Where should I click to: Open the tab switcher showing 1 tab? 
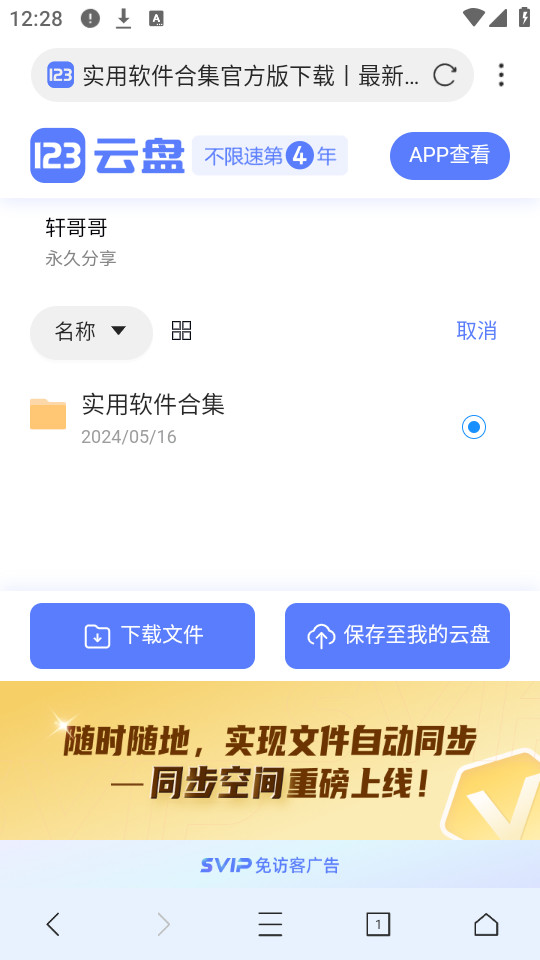pyautogui.click(x=378, y=924)
